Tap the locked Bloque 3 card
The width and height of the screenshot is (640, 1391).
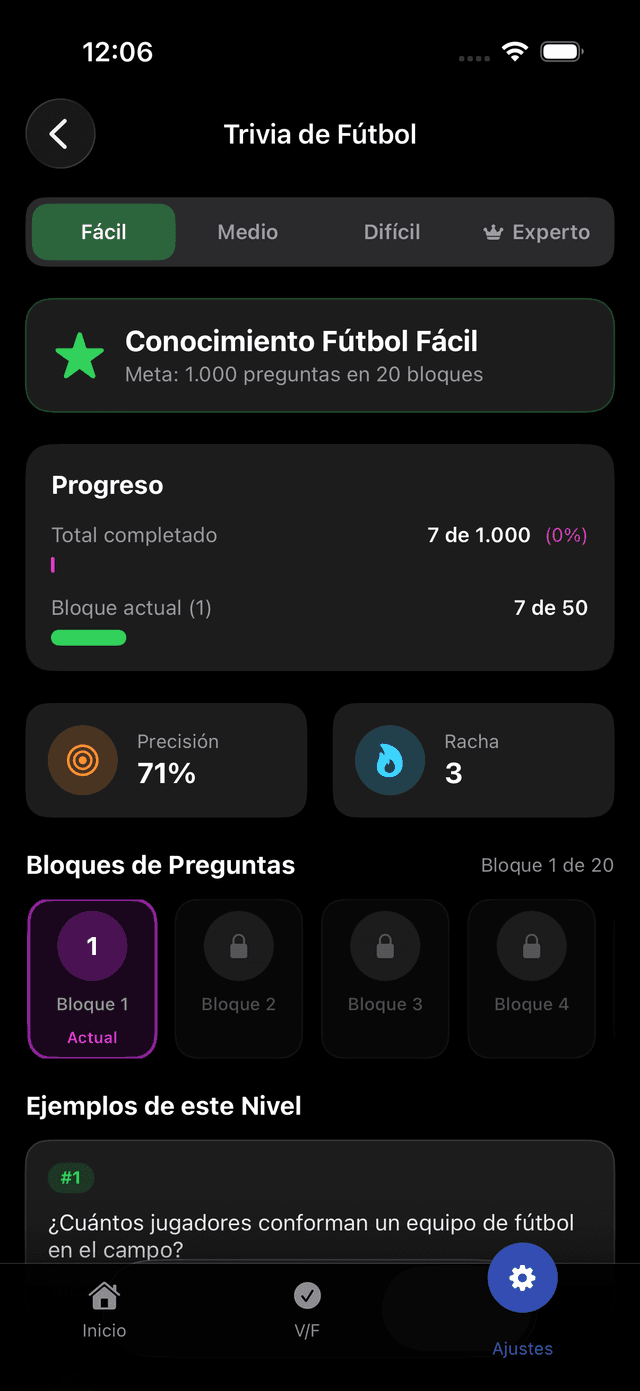tap(385, 978)
